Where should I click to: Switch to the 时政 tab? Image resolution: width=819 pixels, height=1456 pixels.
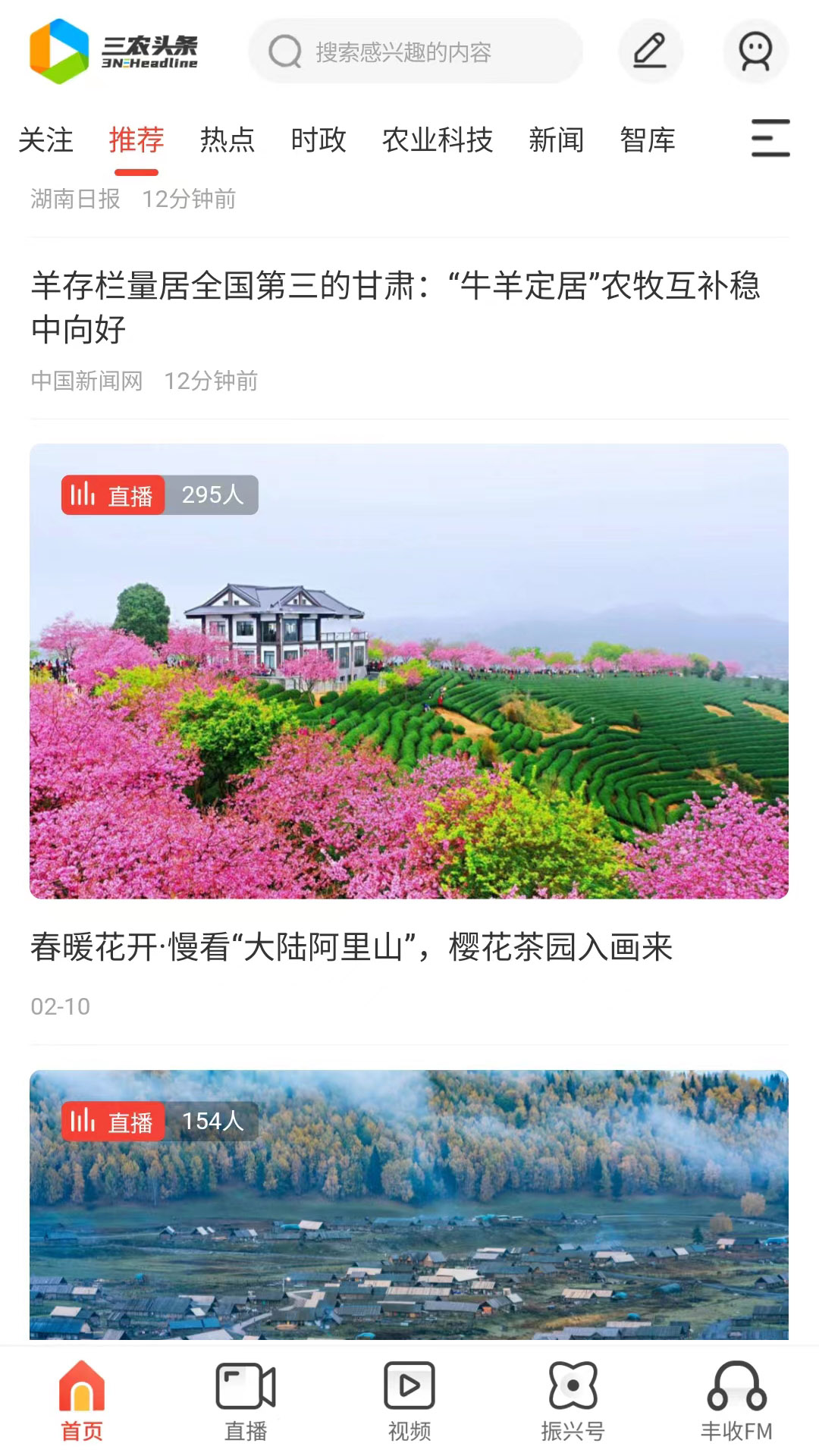point(318,140)
